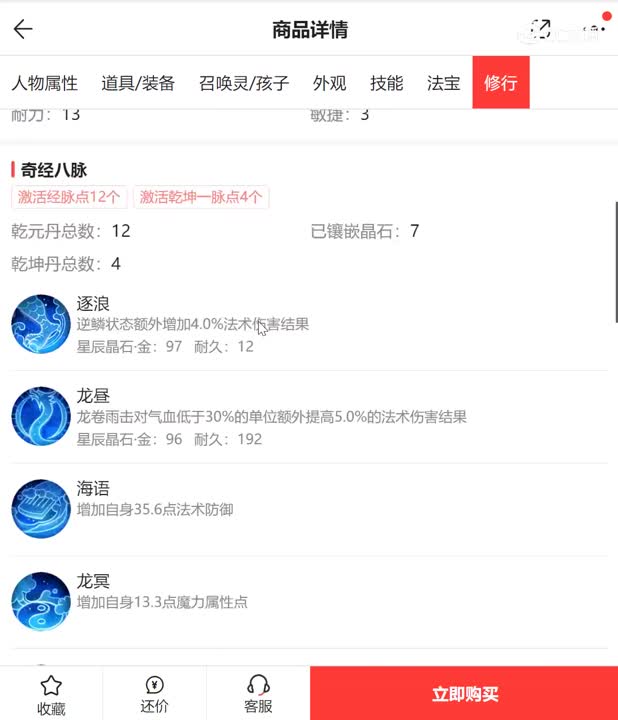Open the 道具/装备 tab
Viewport: 618px width, 720px height.
point(138,83)
